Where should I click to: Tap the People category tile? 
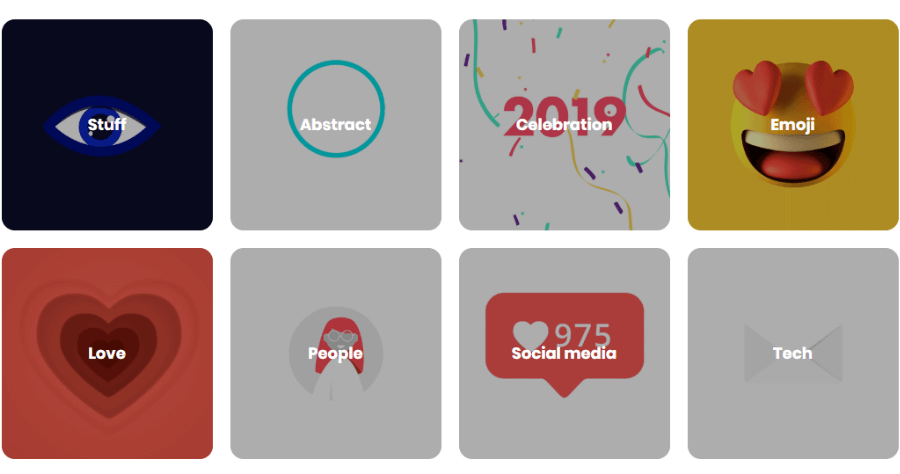335,353
